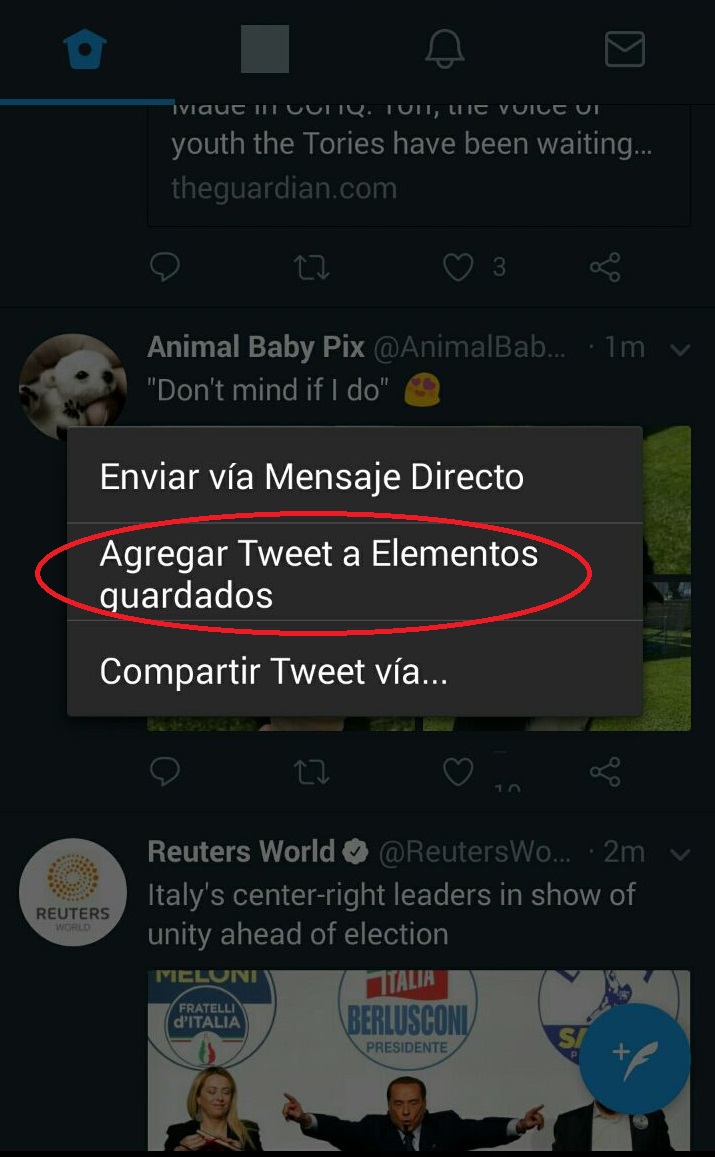The height and width of the screenshot is (1157, 715).
Task: Select Compartir Tweet vía...
Action: coord(354,669)
